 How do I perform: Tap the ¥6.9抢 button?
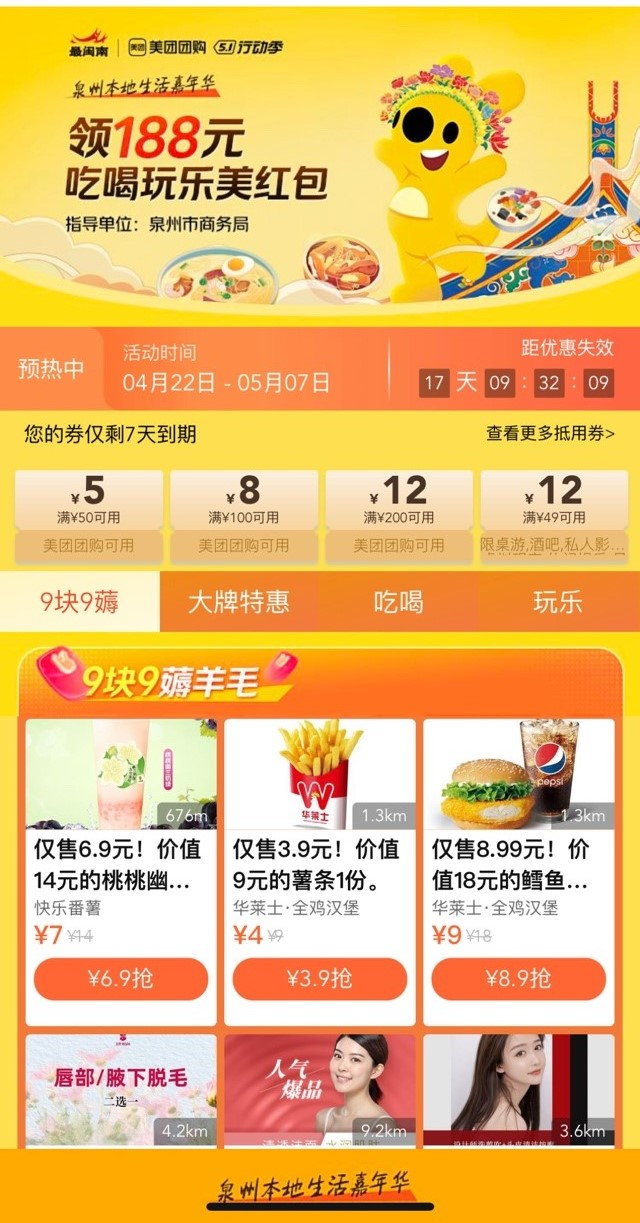coord(121,978)
